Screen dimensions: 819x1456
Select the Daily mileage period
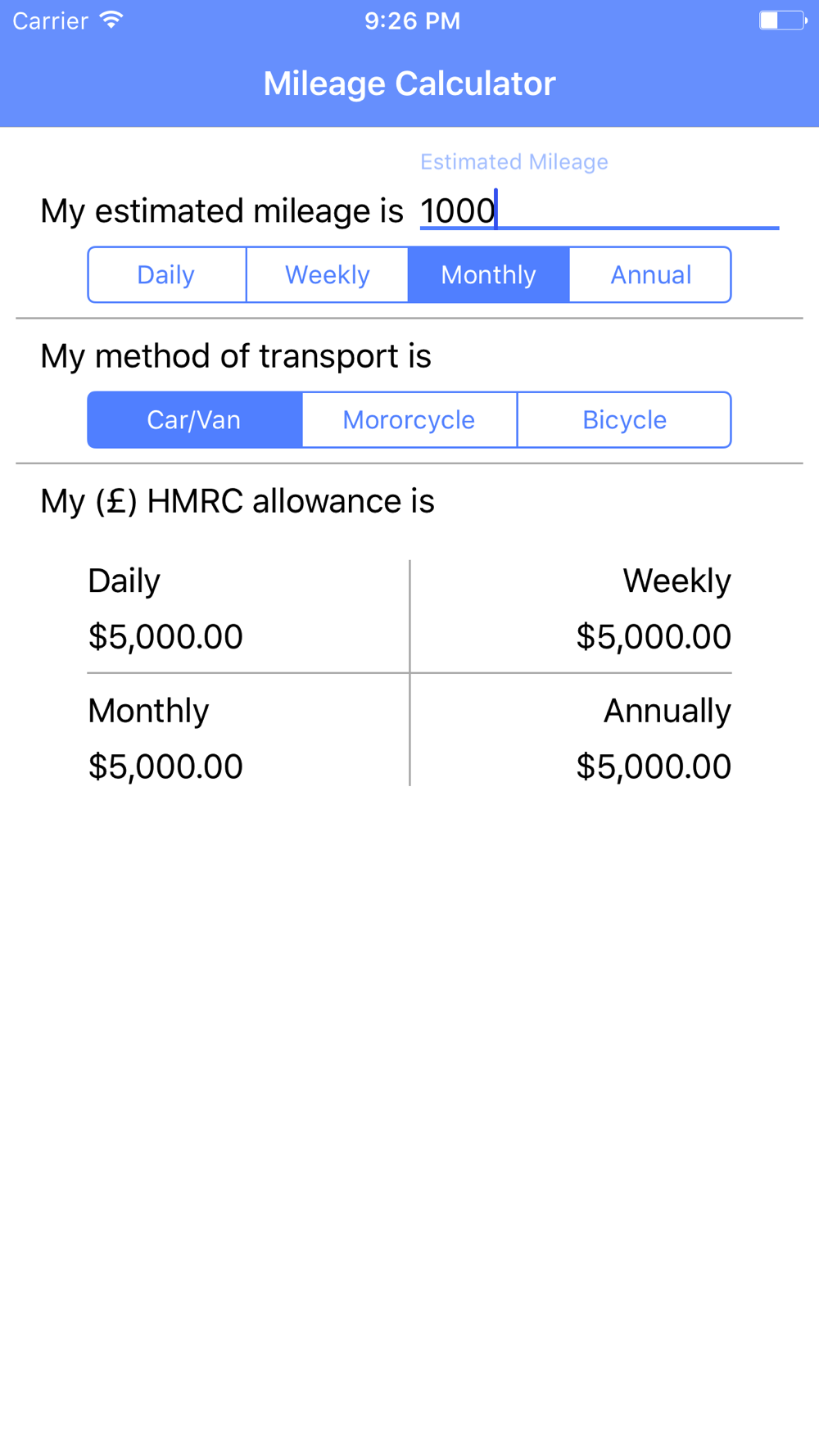pos(167,275)
